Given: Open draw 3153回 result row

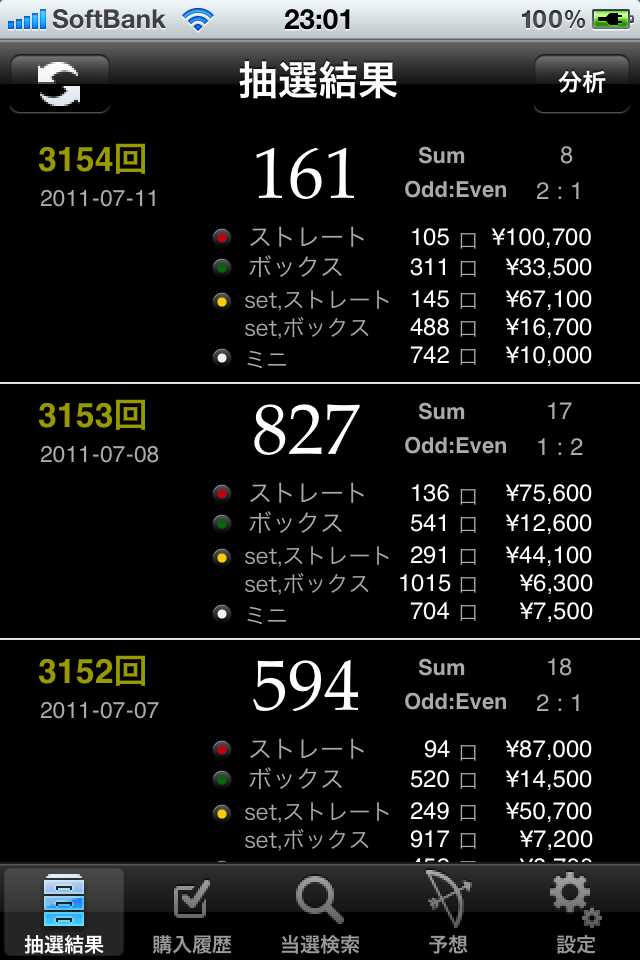Looking at the screenshot, I should 320,511.
